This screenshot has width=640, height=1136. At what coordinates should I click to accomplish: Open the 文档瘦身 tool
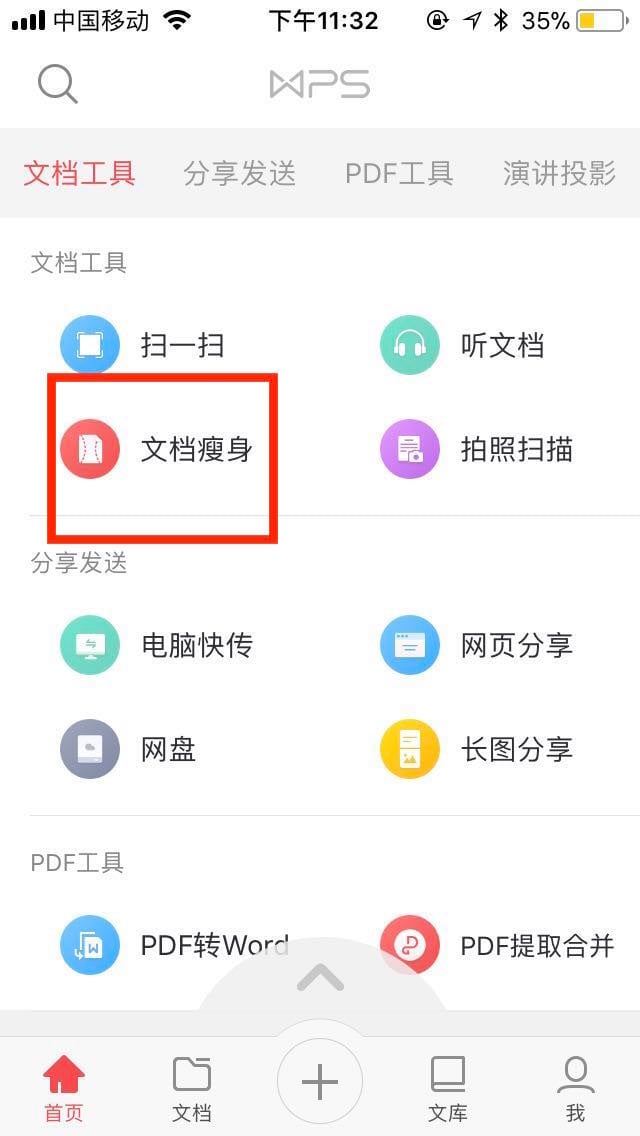(x=157, y=449)
